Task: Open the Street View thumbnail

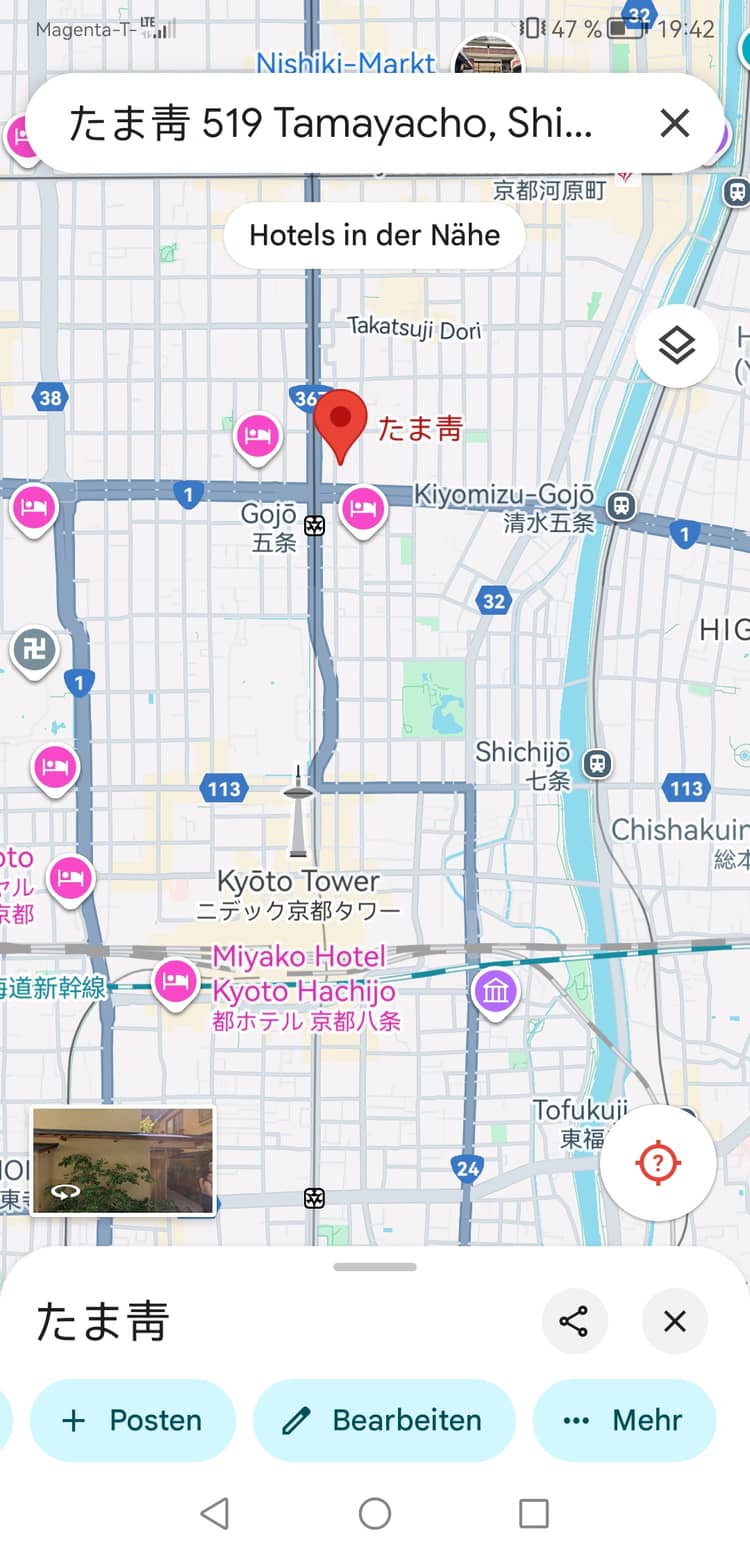Action: (x=122, y=1160)
